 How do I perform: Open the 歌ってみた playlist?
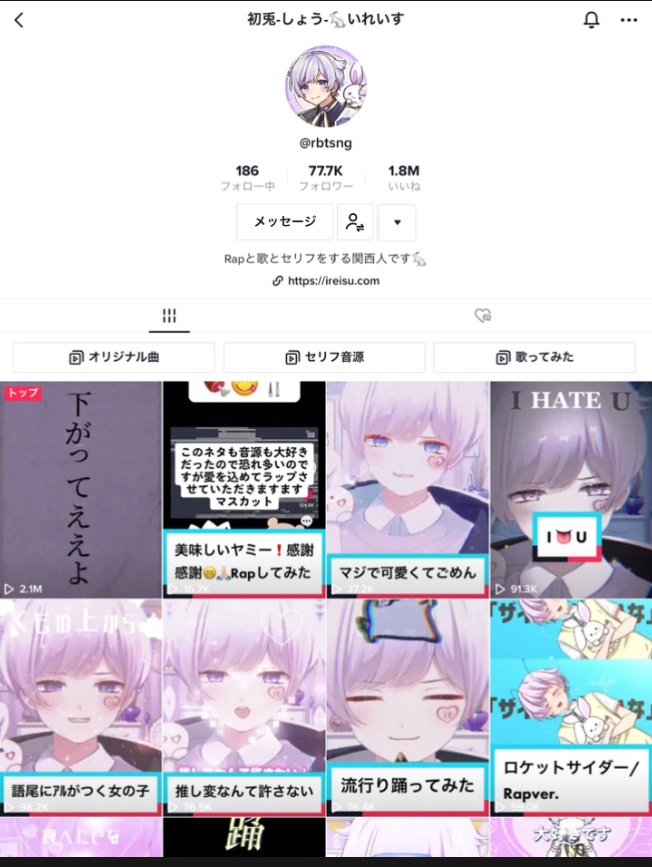pyautogui.click(x=534, y=357)
